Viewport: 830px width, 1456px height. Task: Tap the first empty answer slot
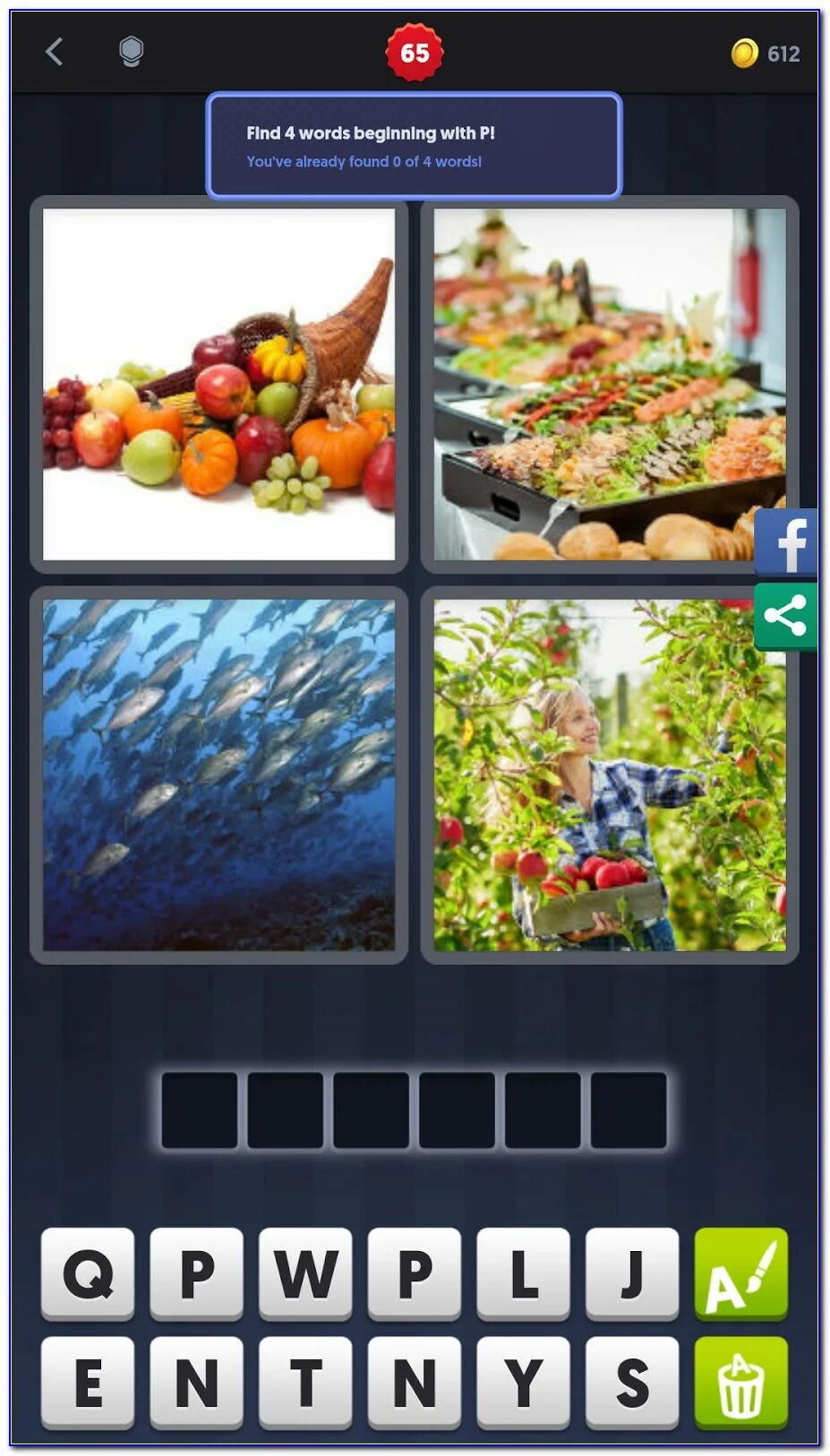click(x=199, y=1110)
